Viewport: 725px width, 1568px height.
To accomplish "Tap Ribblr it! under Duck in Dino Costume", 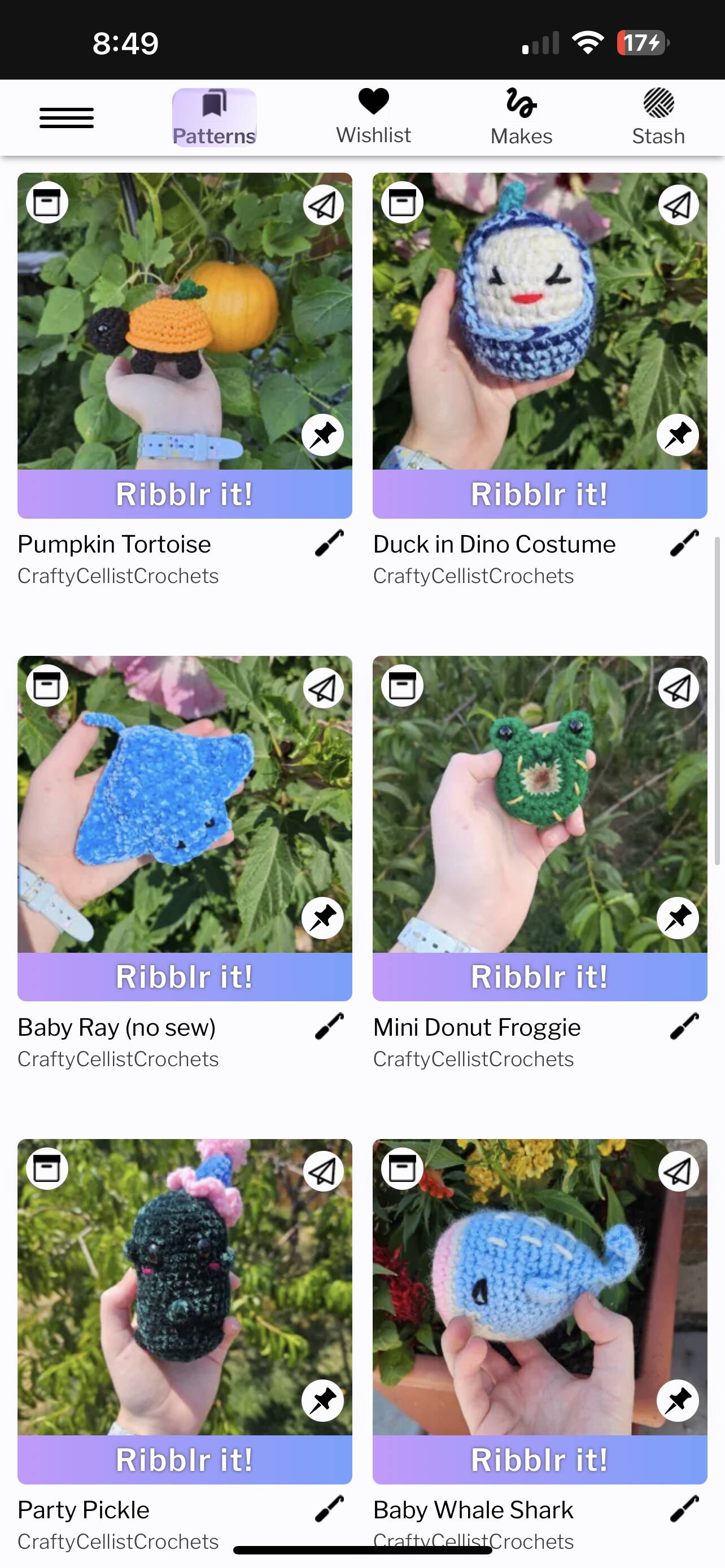I will (x=539, y=494).
